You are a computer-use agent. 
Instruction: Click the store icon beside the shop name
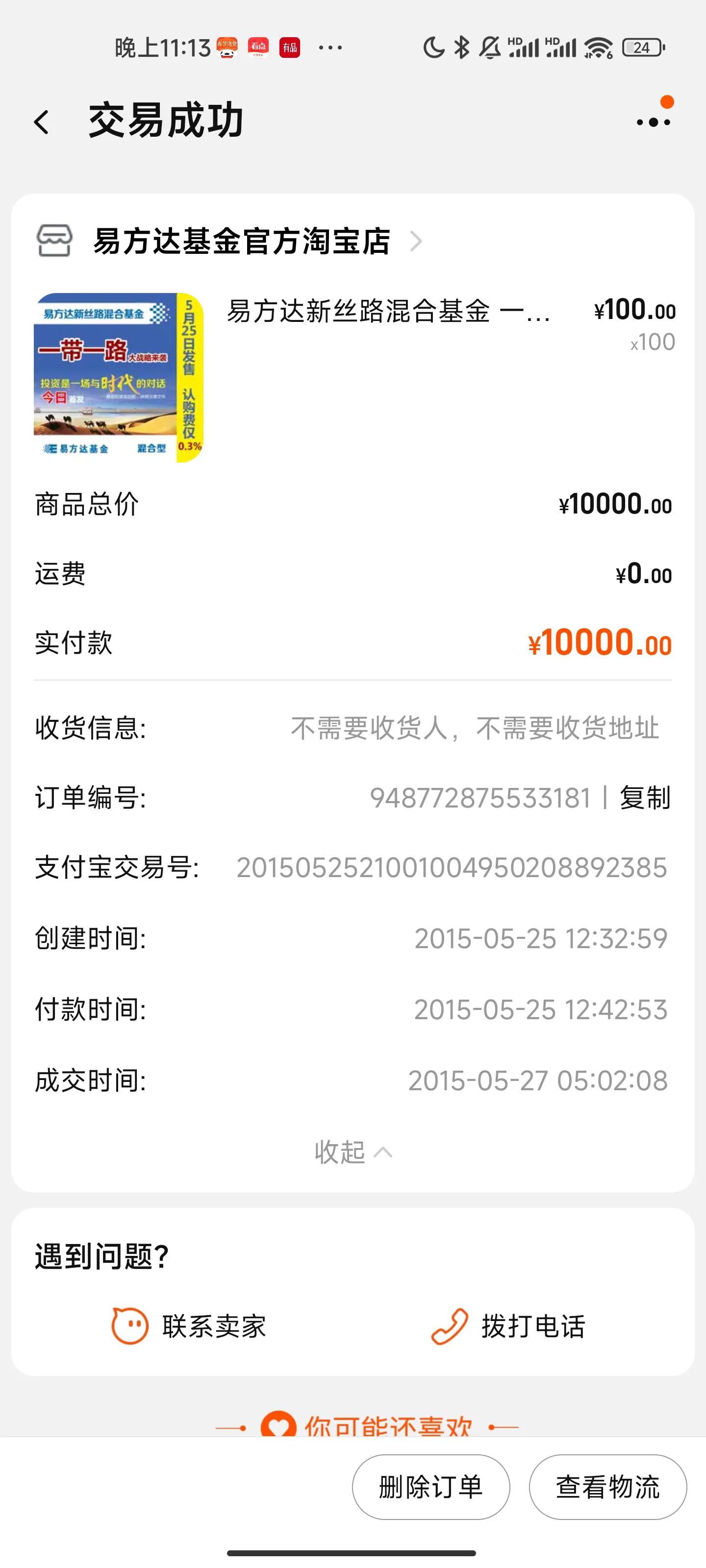coord(53,241)
